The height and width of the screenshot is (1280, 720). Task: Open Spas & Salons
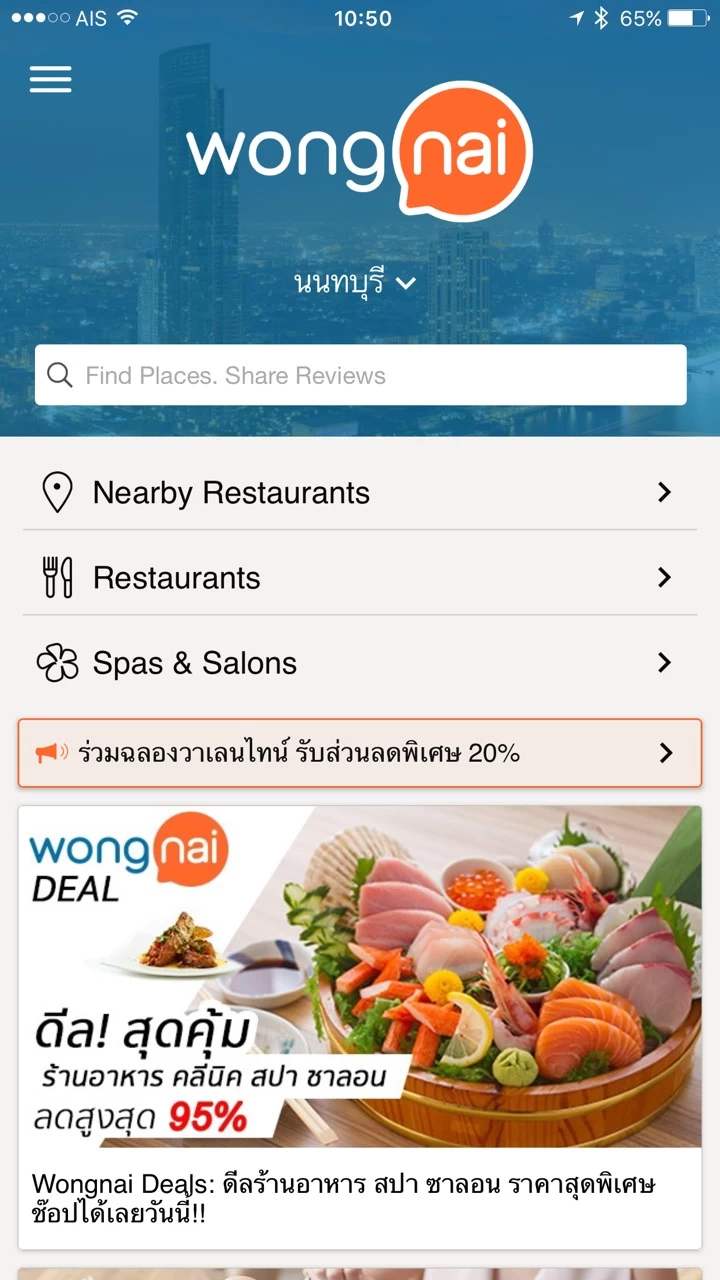pyautogui.click(x=360, y=662)
